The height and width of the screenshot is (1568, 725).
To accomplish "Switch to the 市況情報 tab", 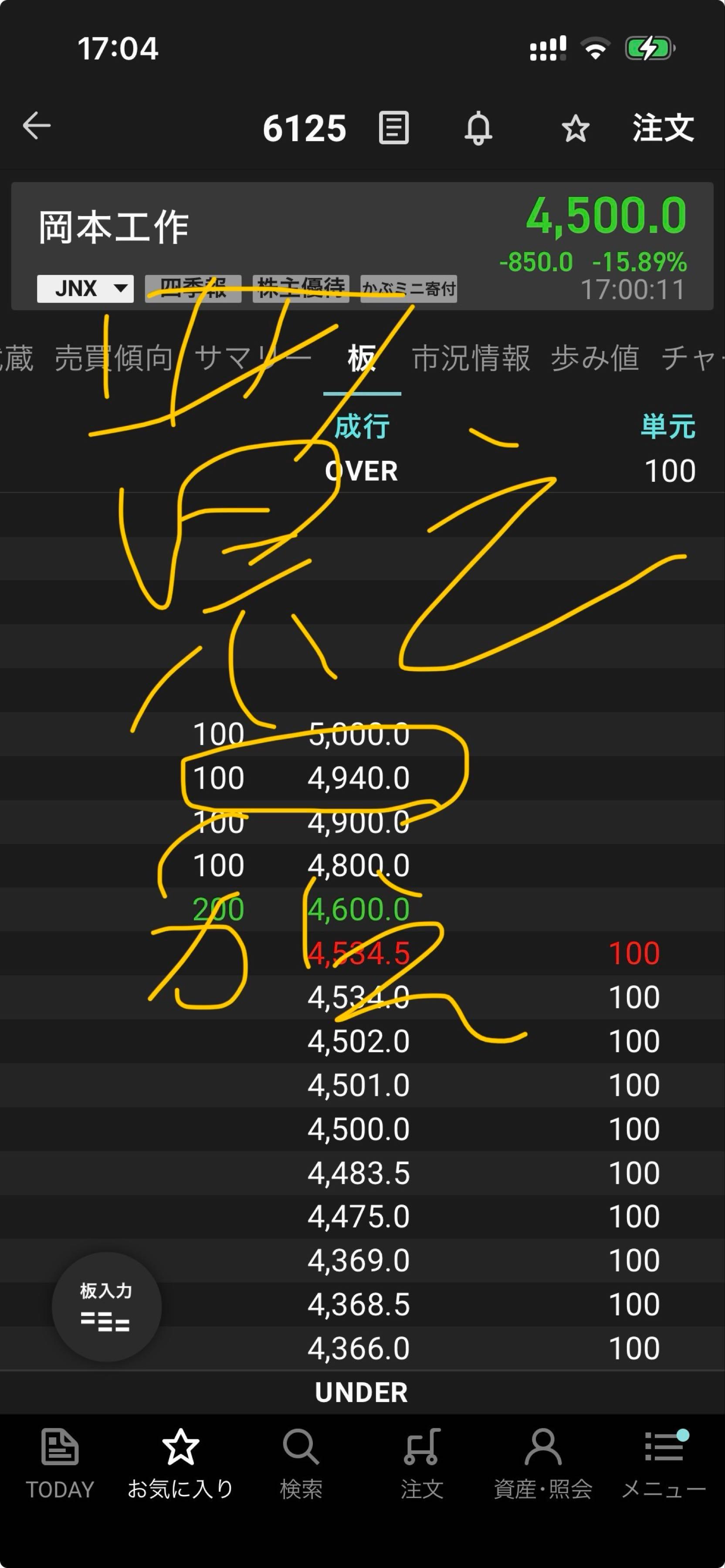I will [x=471, y=358].
